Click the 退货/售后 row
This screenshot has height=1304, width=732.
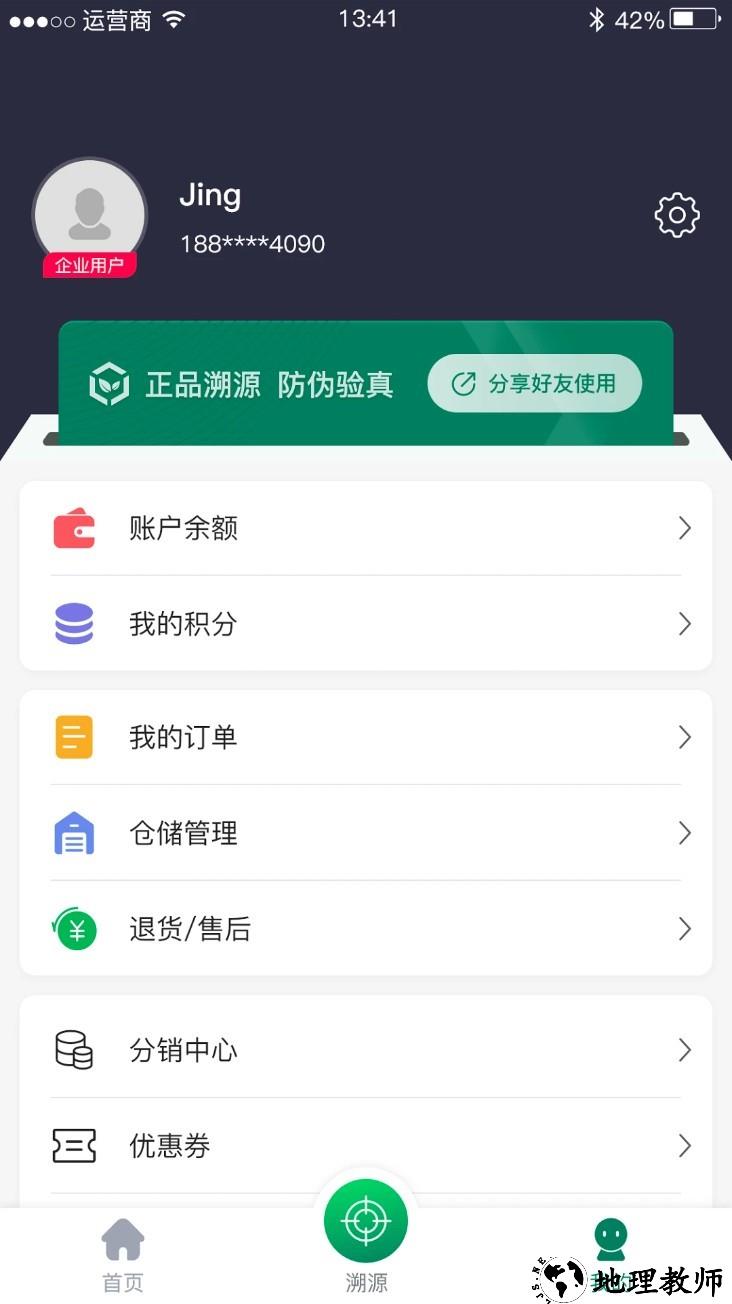(366, 929)
